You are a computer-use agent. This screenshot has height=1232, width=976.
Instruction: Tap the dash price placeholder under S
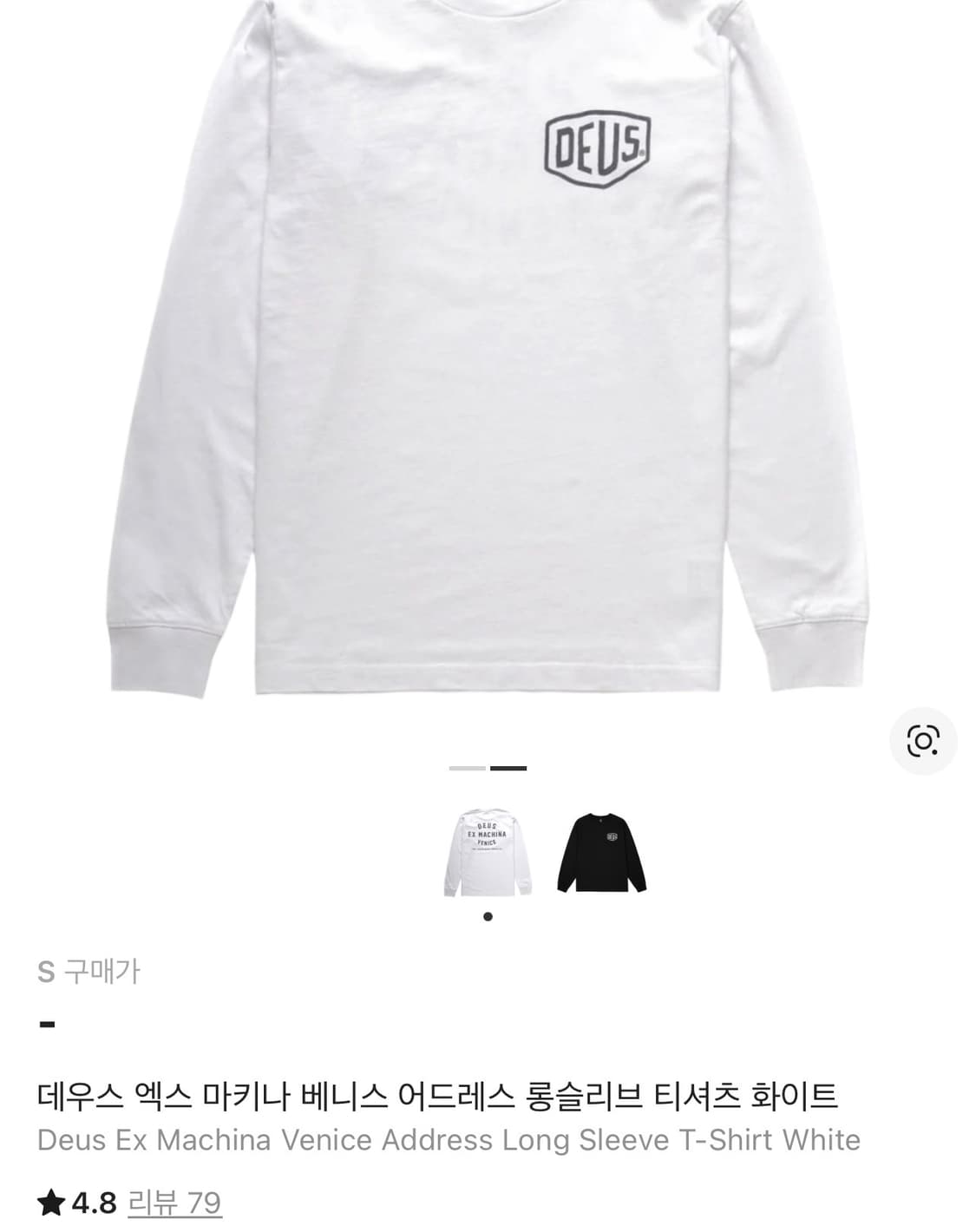tap(49, 1024)
